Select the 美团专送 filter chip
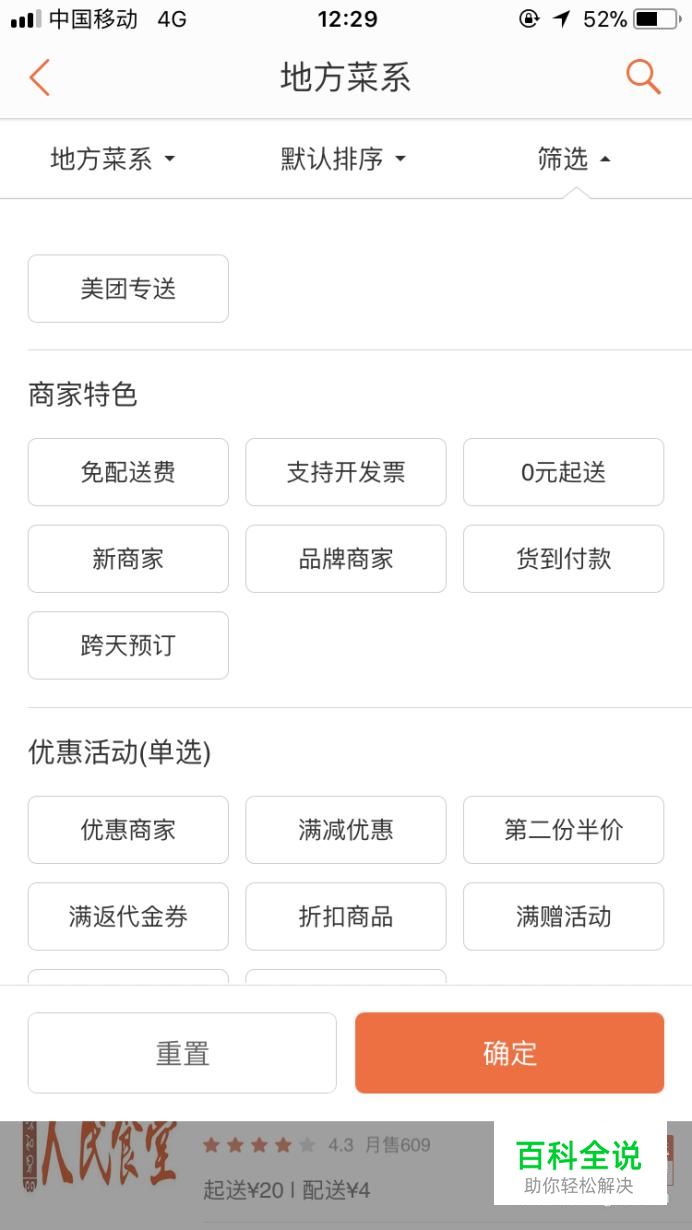The image size is (692, 1230). click(128, 289)
